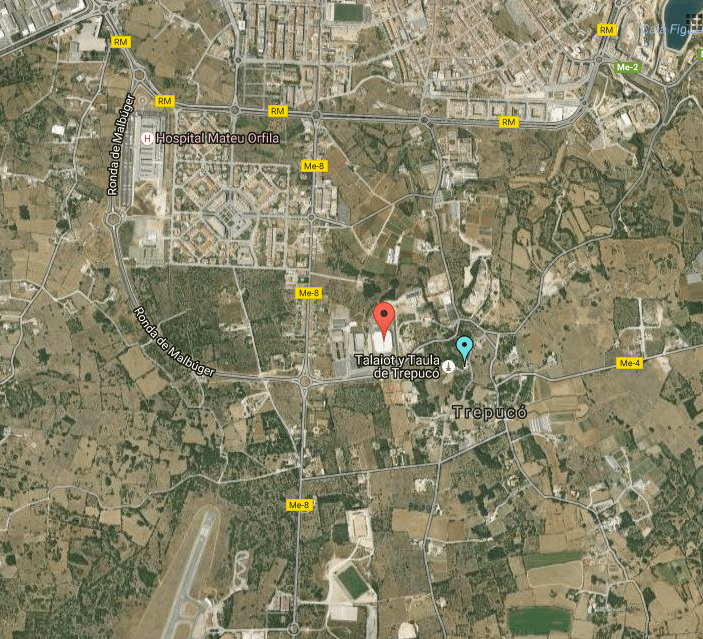Open Hospital Mateu Orfila place marker
703x639 pixels.
(x=149, y=139)
